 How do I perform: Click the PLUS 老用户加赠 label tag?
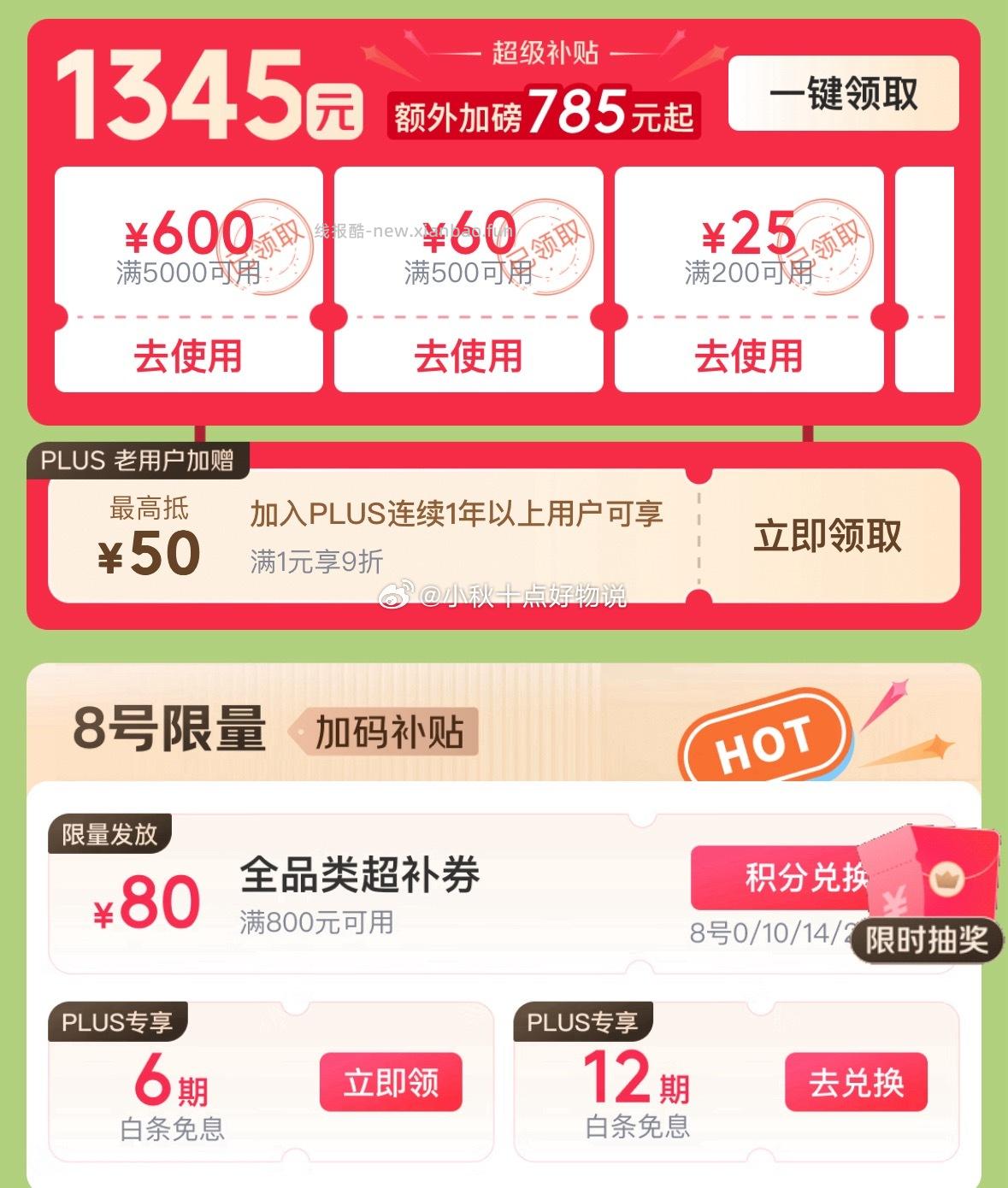(x=139, y=458)
